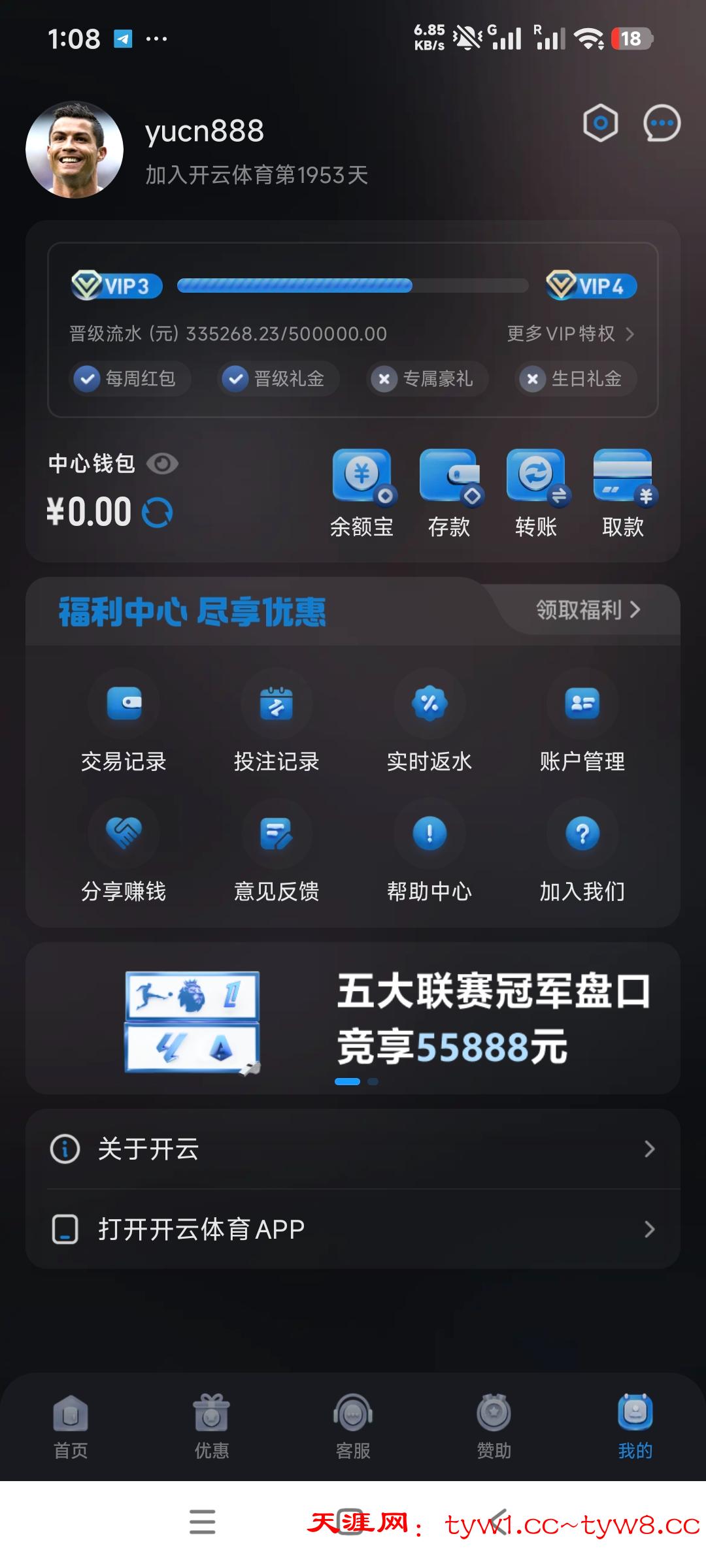Open 余额宝
This screenshot has width=706, height=1568.
click(361, 493)
